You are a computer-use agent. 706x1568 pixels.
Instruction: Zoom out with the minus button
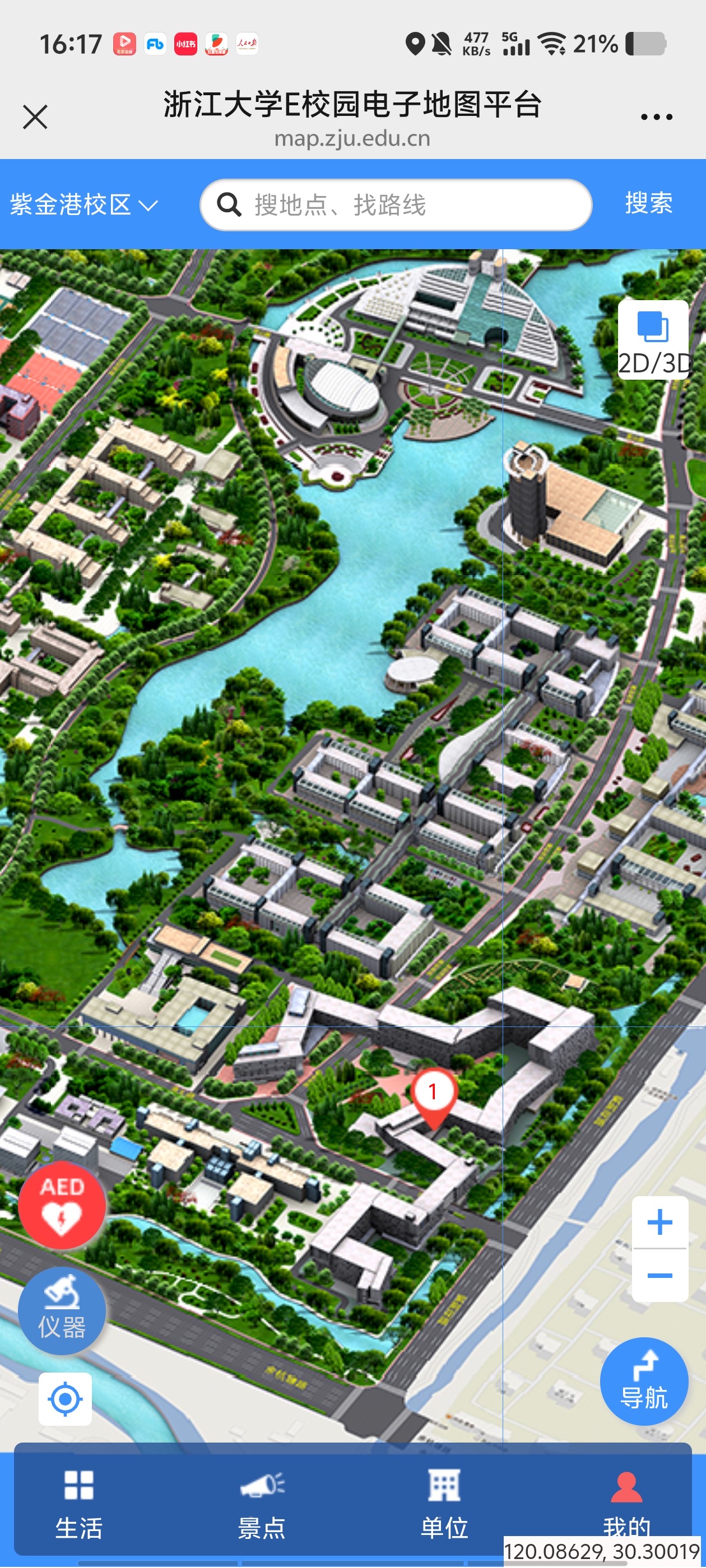click(659, 1275)
